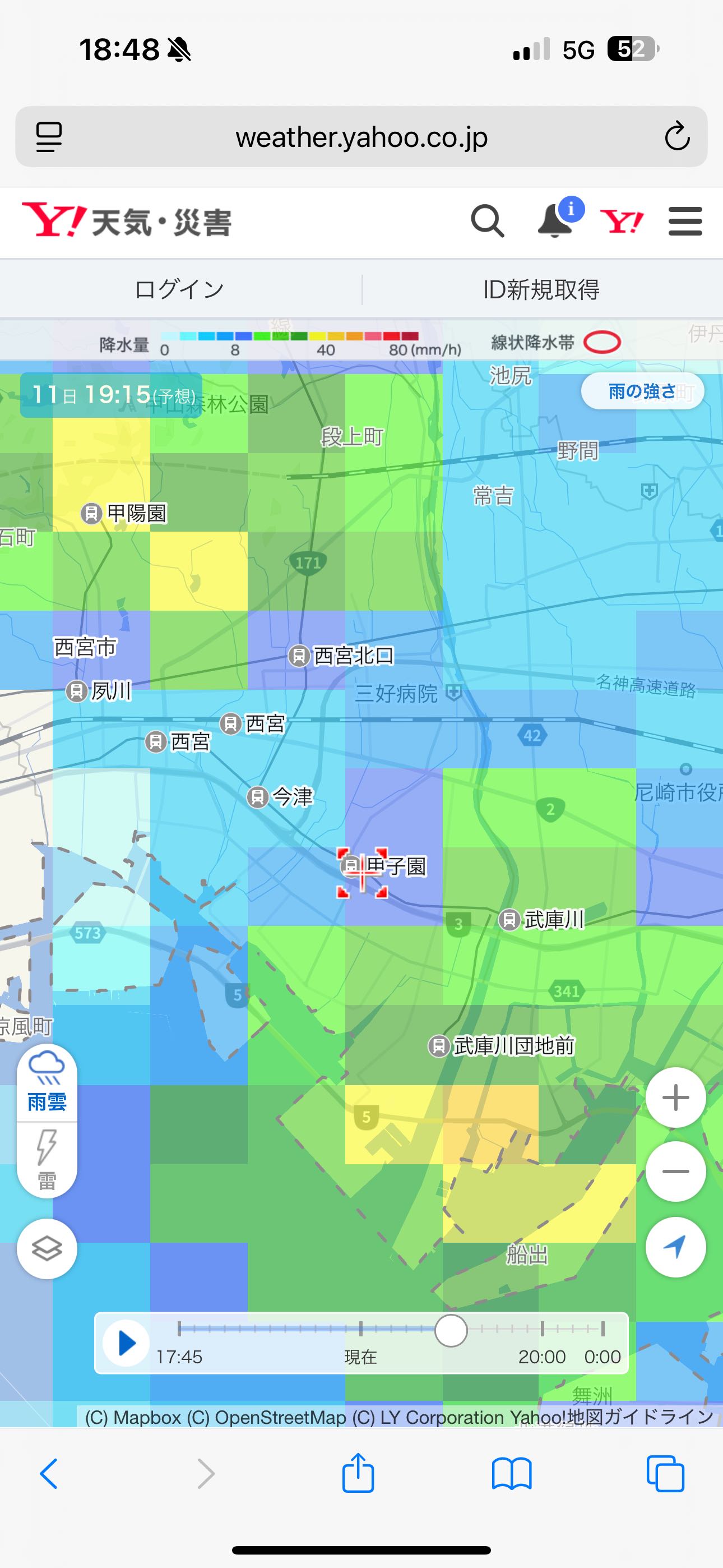Play the rain radar animation
Viewport: 723px width, 1568px height.
[x=126, y=1343]
